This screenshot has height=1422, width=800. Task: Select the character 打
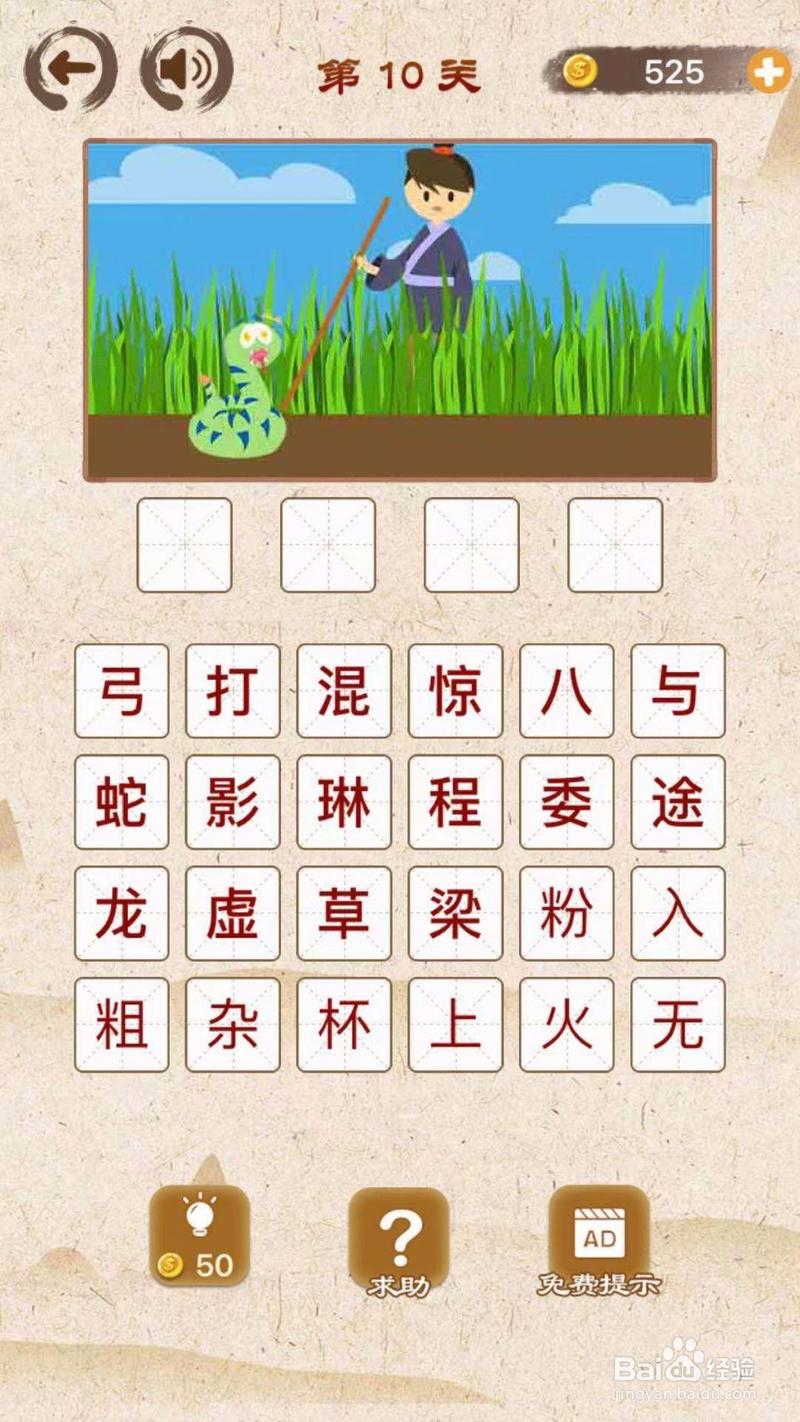pyautogui.click(x=233, y=691)
